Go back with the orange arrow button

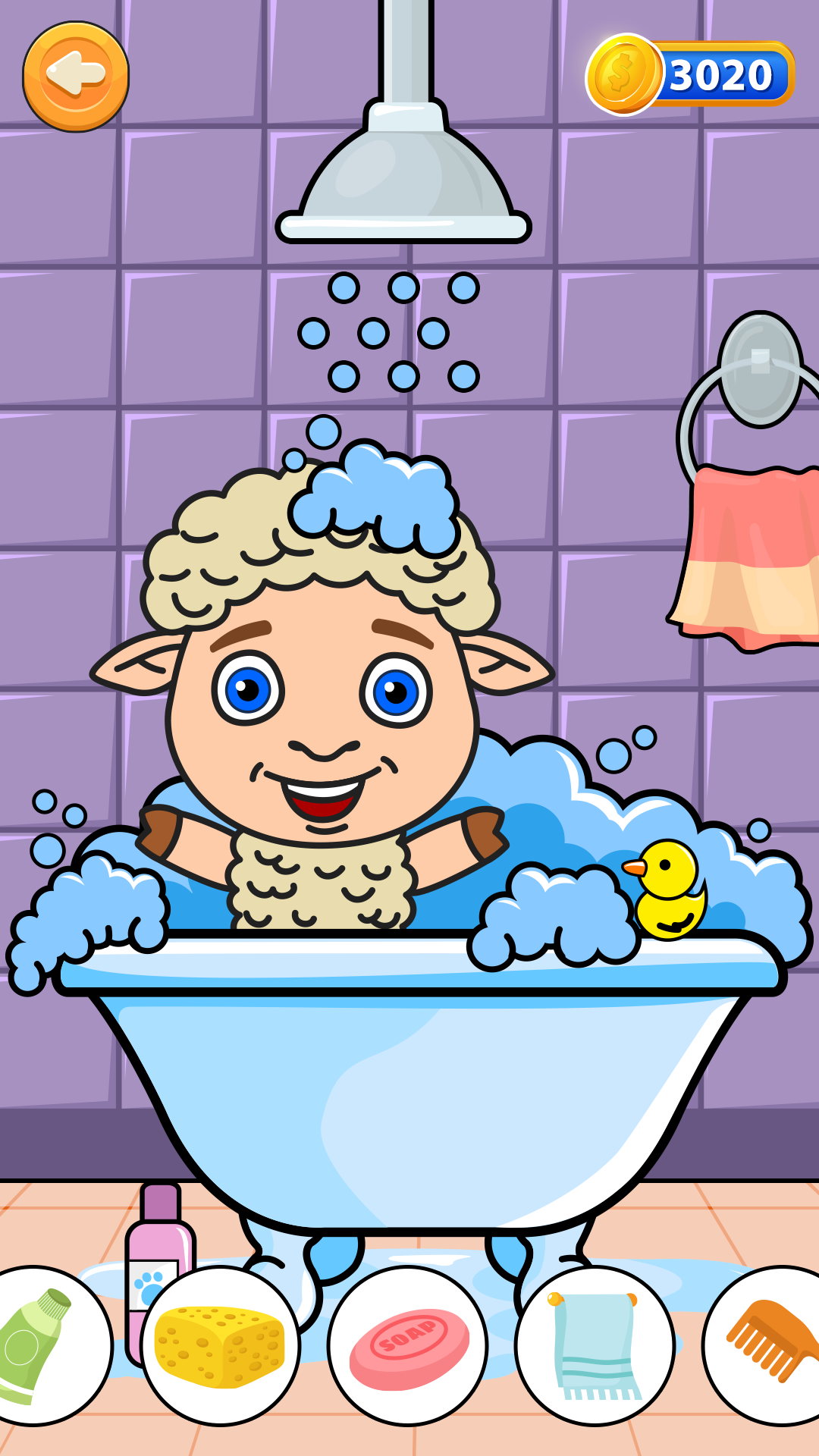tap(76, 76)
